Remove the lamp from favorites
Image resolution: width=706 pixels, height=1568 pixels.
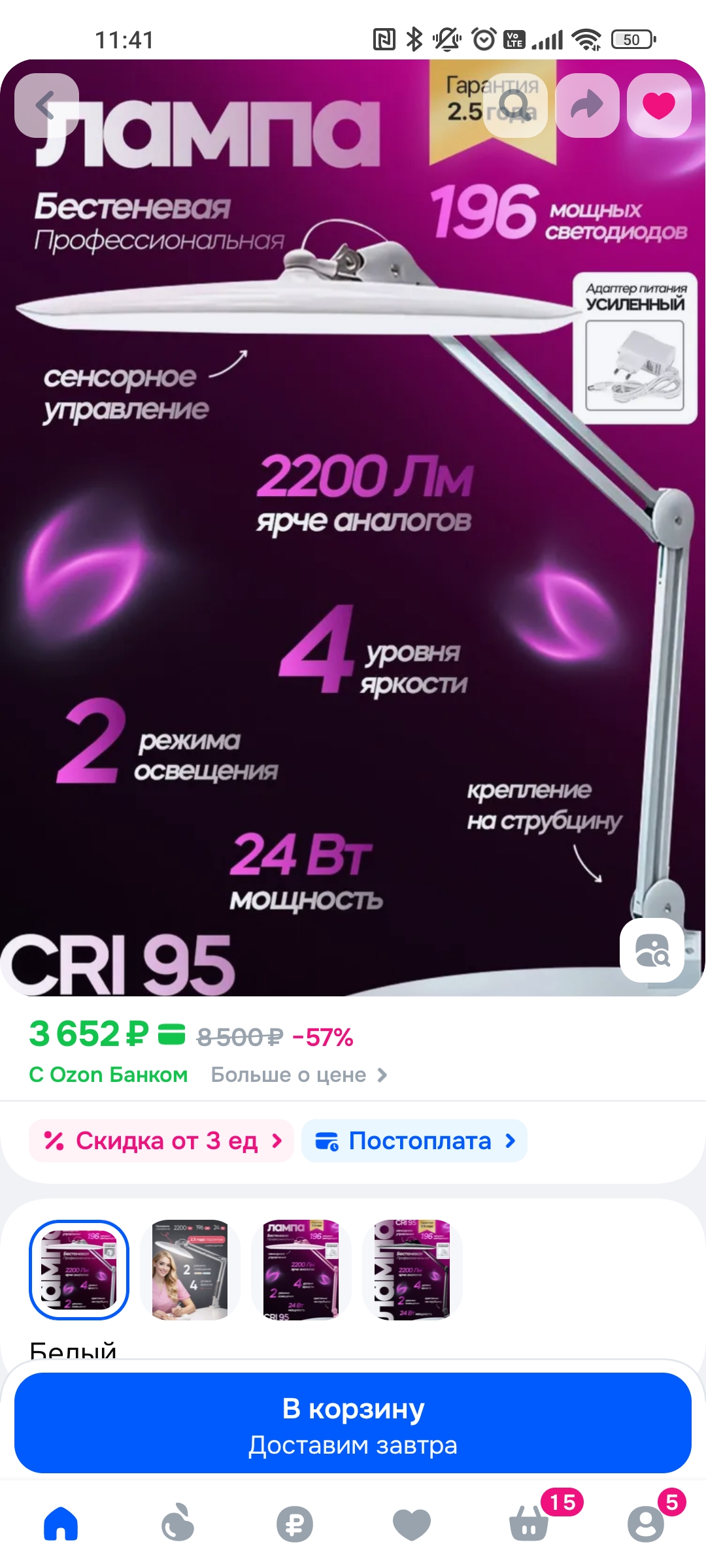tap(659, 105)
